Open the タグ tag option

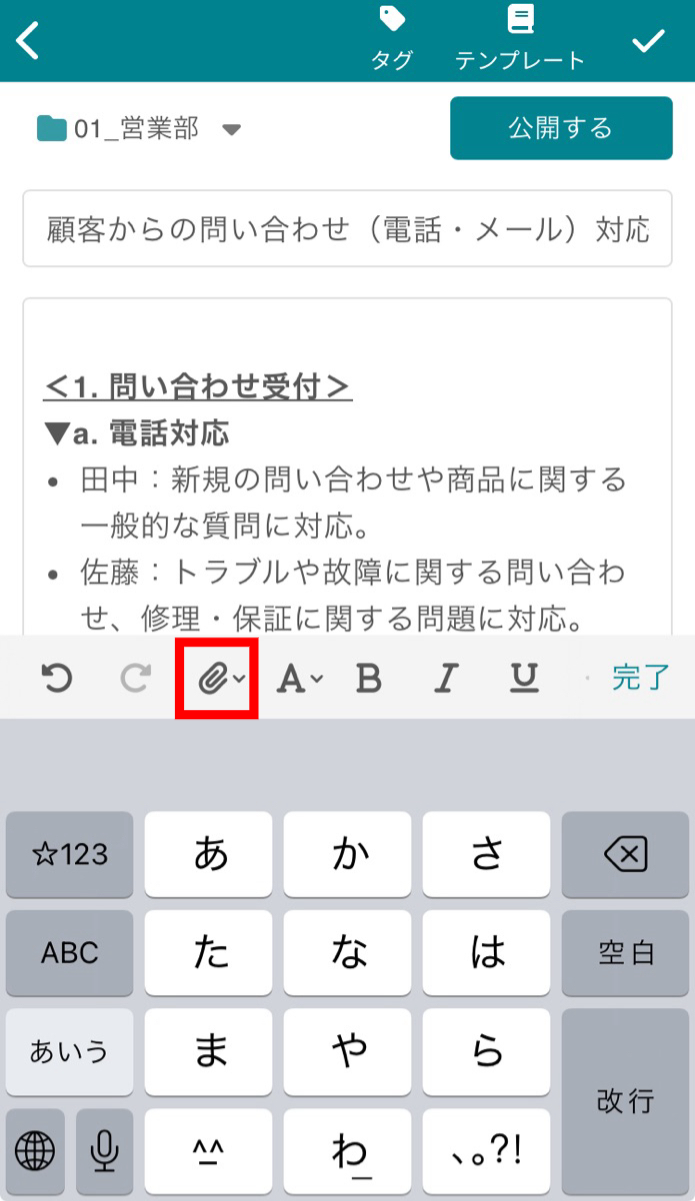pyautogui.click(x=392, y=40)
